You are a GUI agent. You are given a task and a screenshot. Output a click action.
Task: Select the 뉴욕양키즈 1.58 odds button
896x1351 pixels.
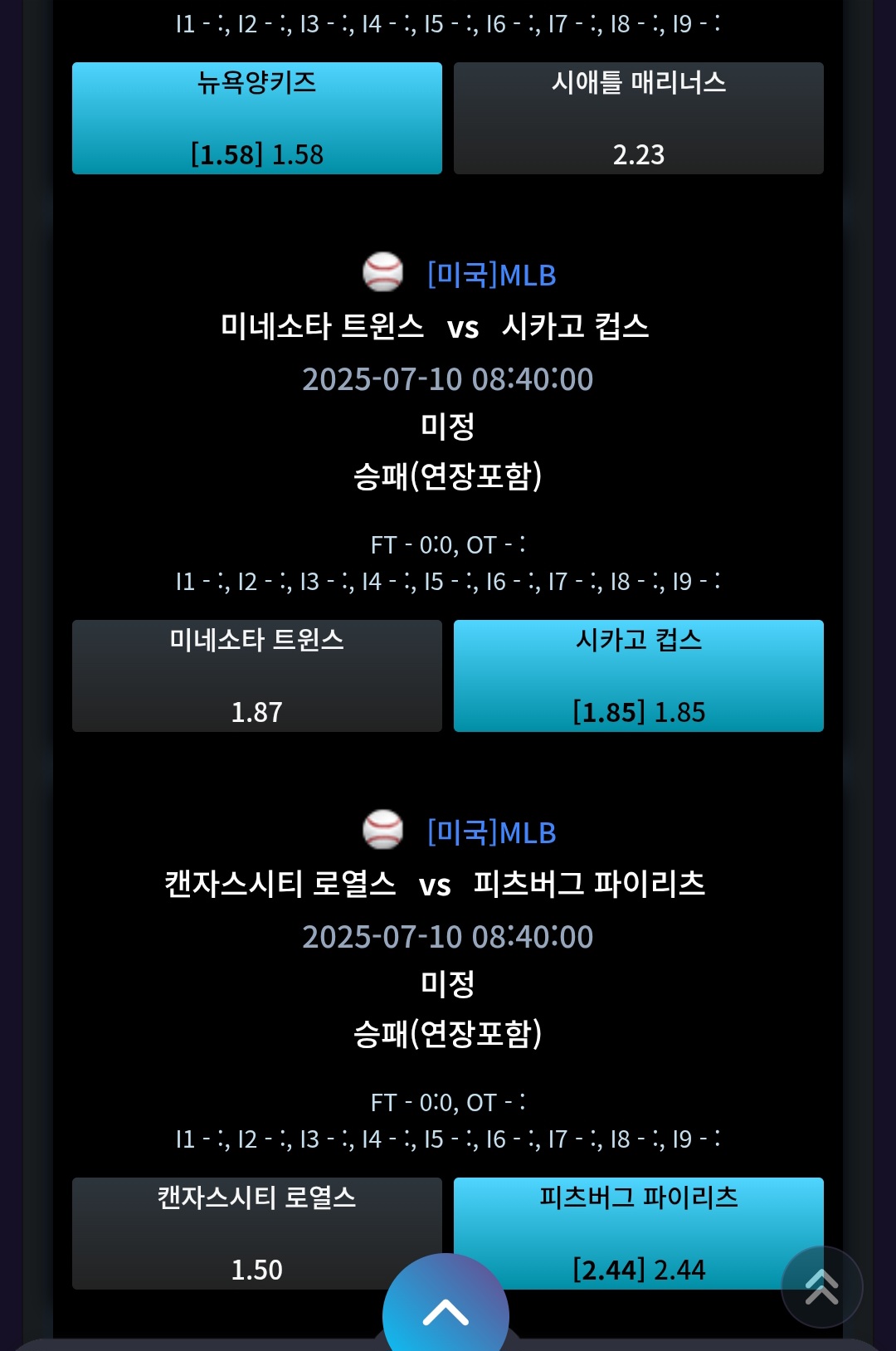[x=257, y=118]
